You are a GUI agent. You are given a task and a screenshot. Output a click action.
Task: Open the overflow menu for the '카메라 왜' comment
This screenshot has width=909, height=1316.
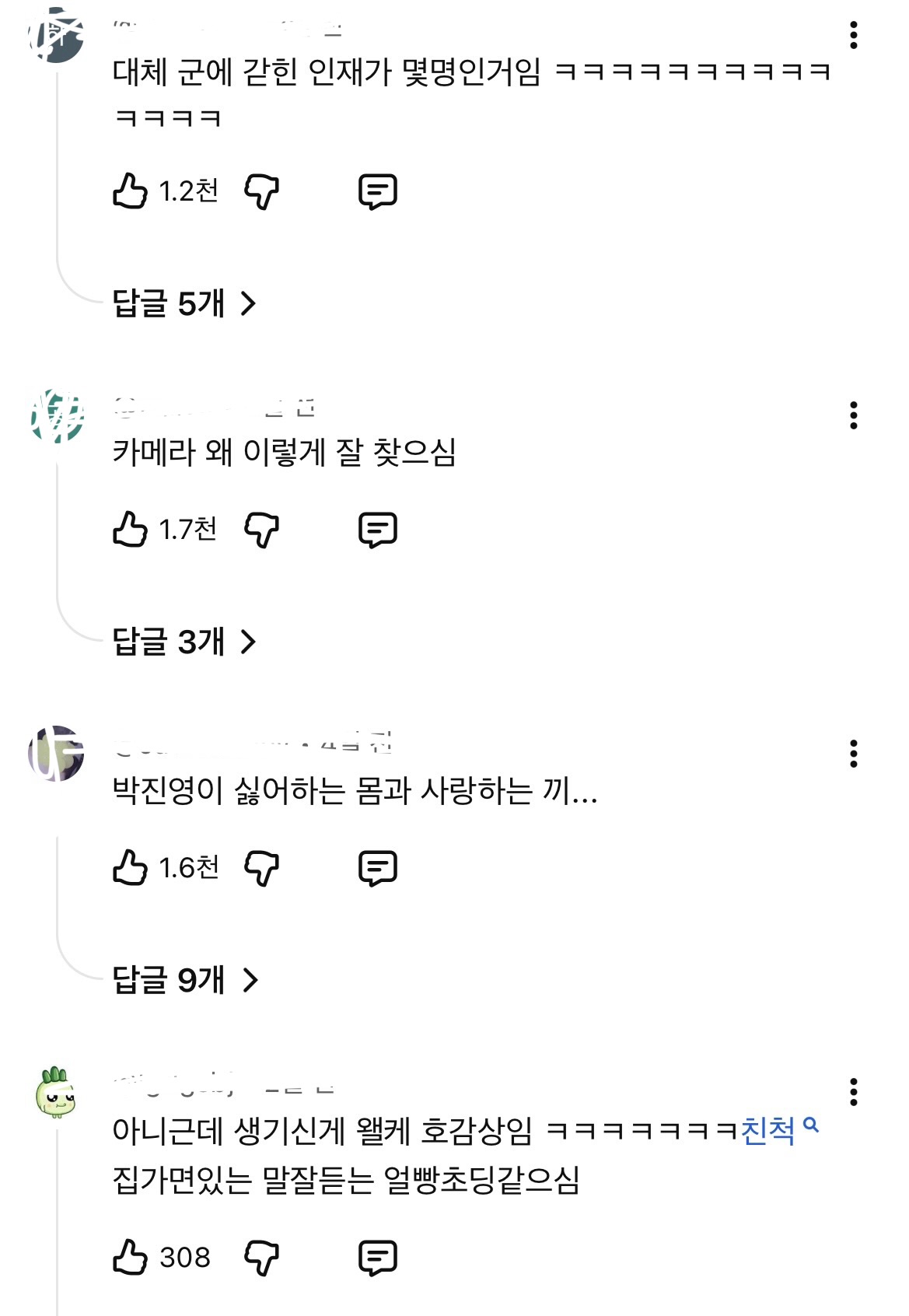(853, 415)
